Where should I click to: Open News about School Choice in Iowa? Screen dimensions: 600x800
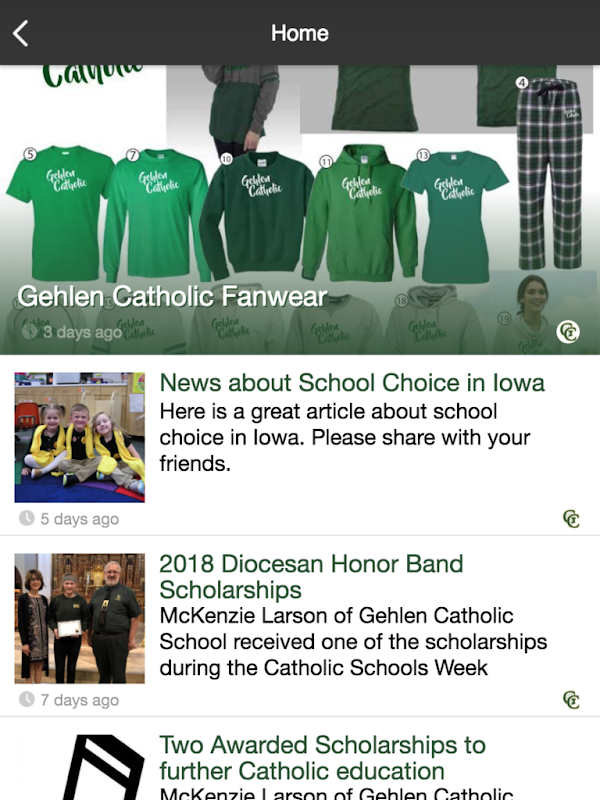click(352, 383)
